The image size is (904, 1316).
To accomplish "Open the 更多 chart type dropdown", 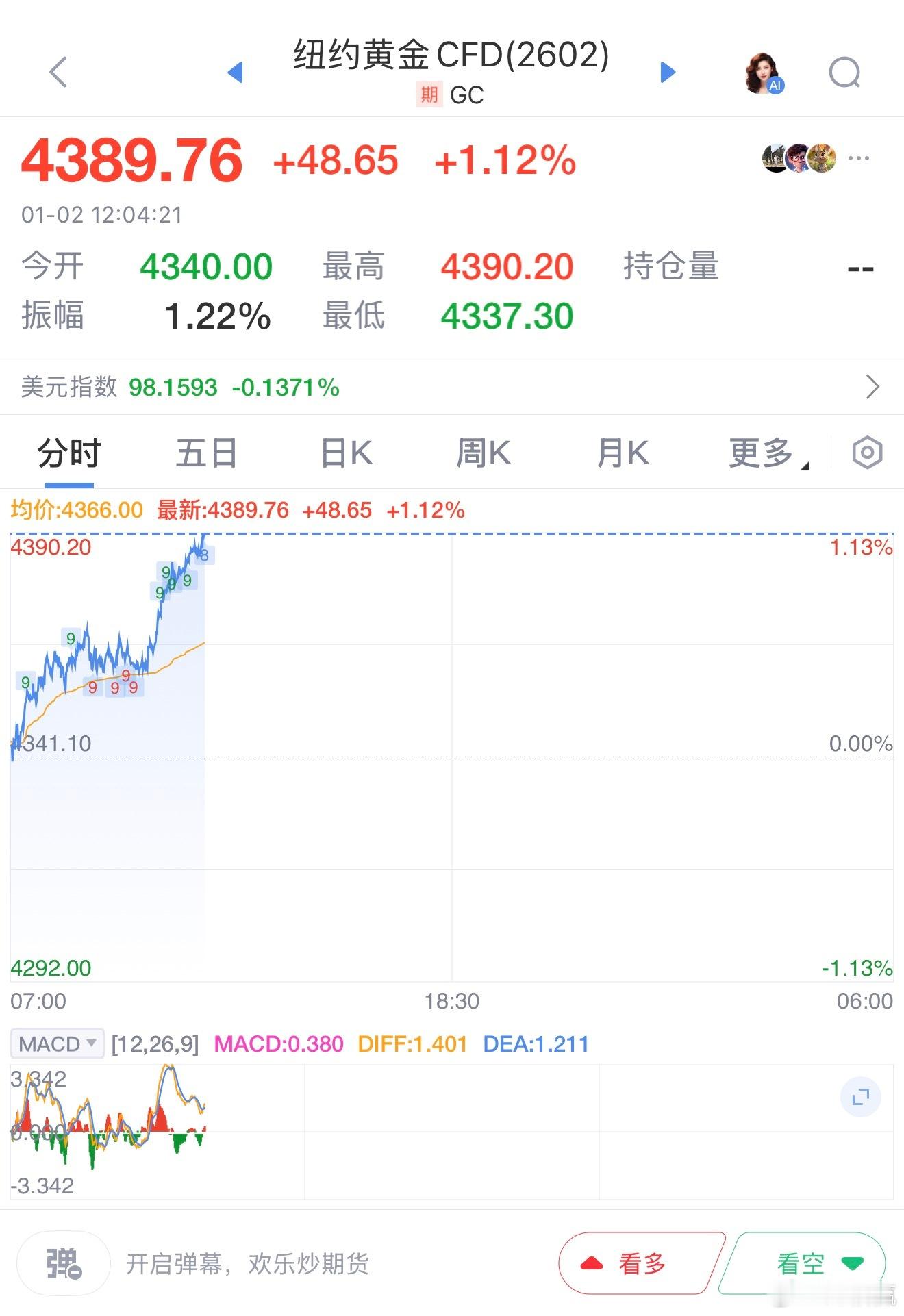I will pyautogui.click(x=765, y=452).
